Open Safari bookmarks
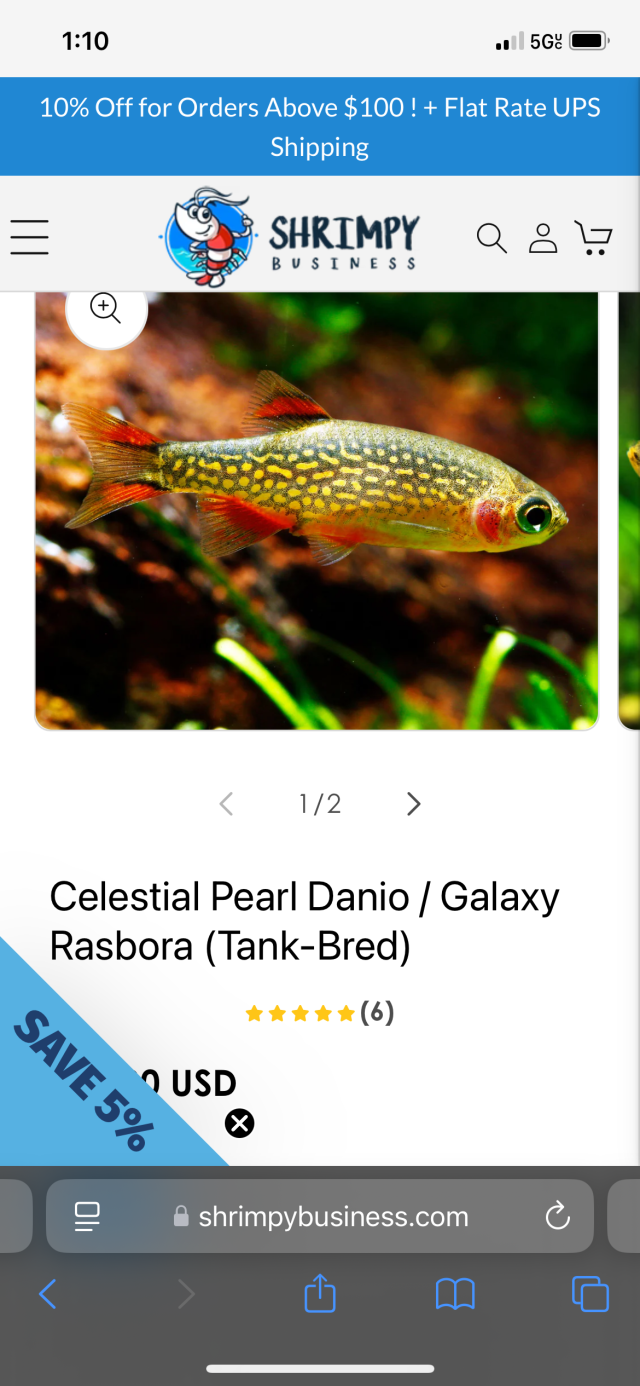Image resolution: width=640 pixels, height=1386 pixels. click(x=455, y=1294)
